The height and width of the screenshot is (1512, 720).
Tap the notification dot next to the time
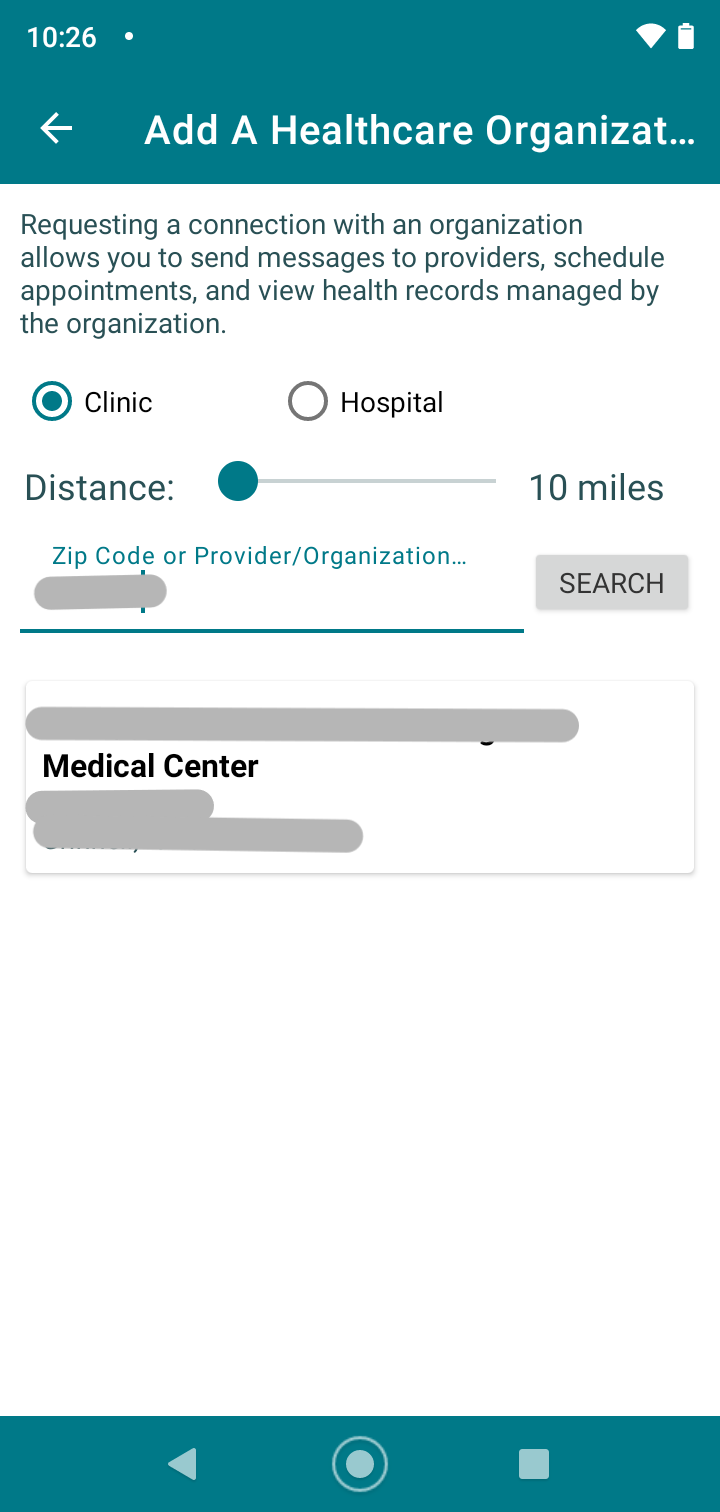tap(129, 37)
